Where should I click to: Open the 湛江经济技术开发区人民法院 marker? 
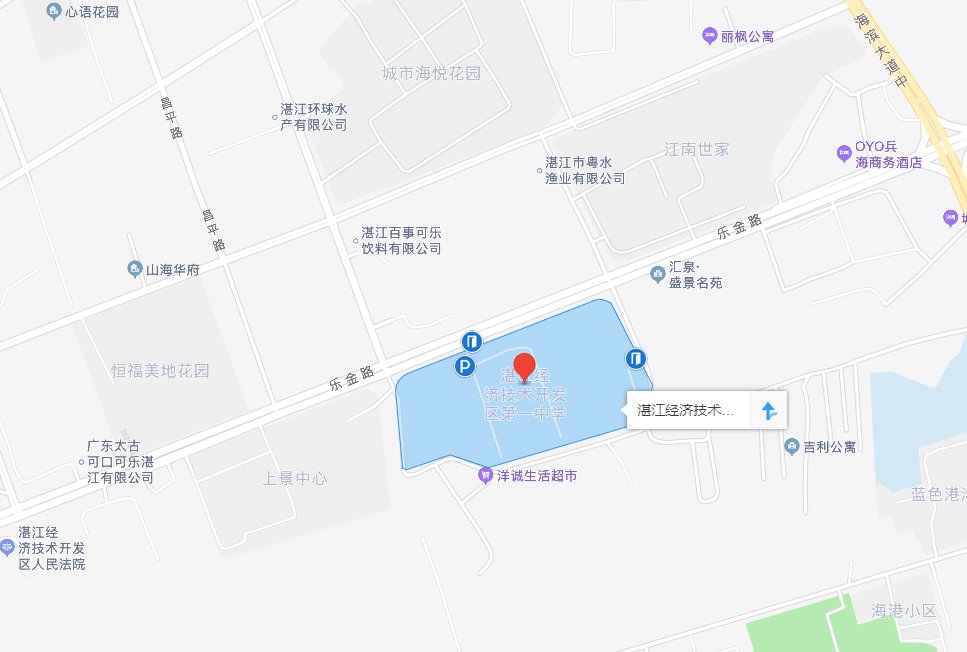pyautogui.click(x=8, y=547)
